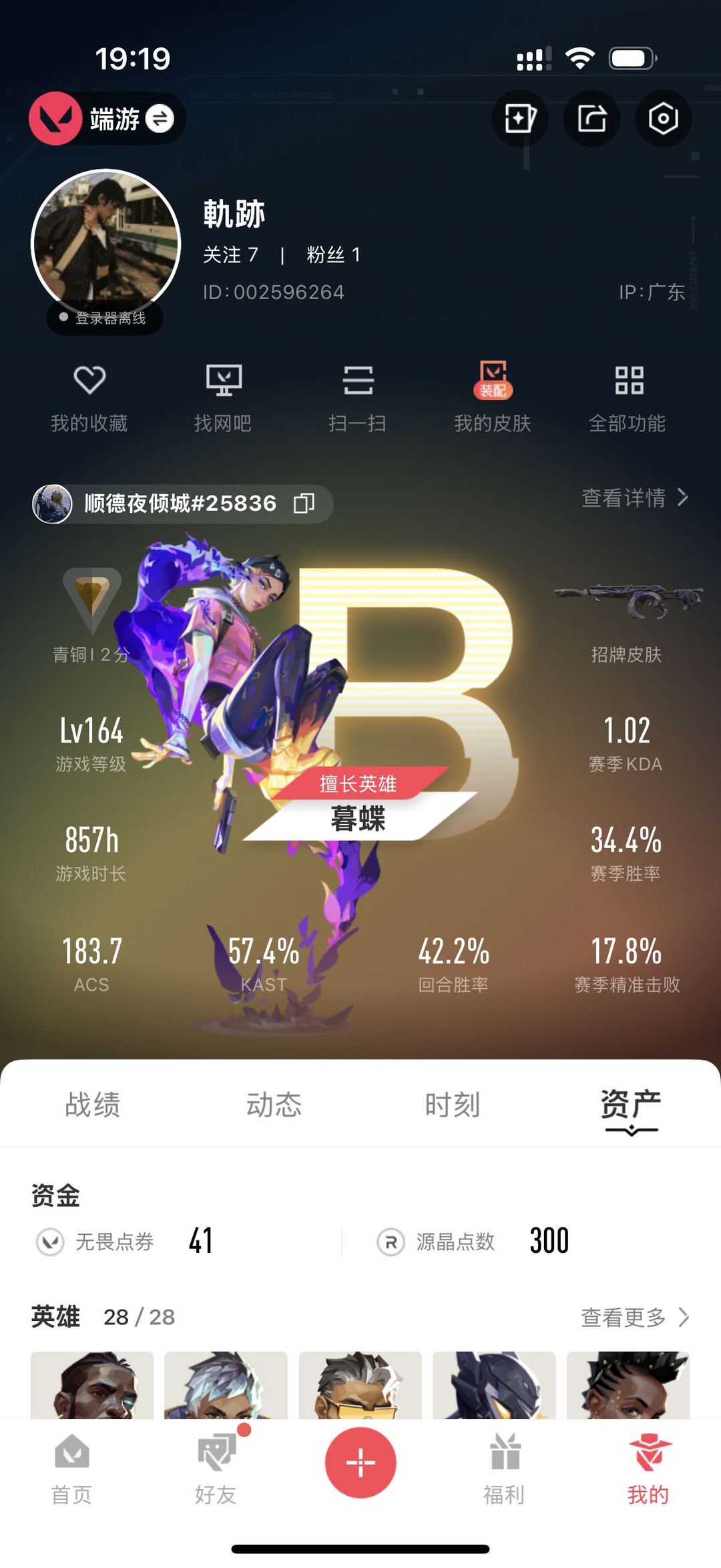
Task: Switch game mode via the 端游 toggle
Action: pyautogui.click(x=160, y=120)
